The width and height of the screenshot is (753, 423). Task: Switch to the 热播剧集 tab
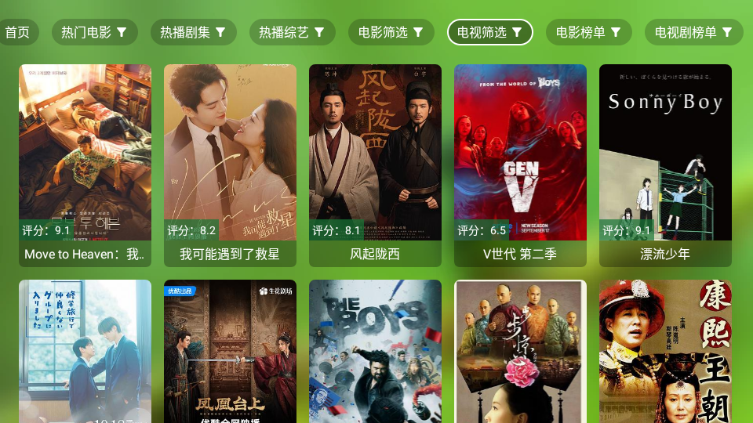point(193,32)
